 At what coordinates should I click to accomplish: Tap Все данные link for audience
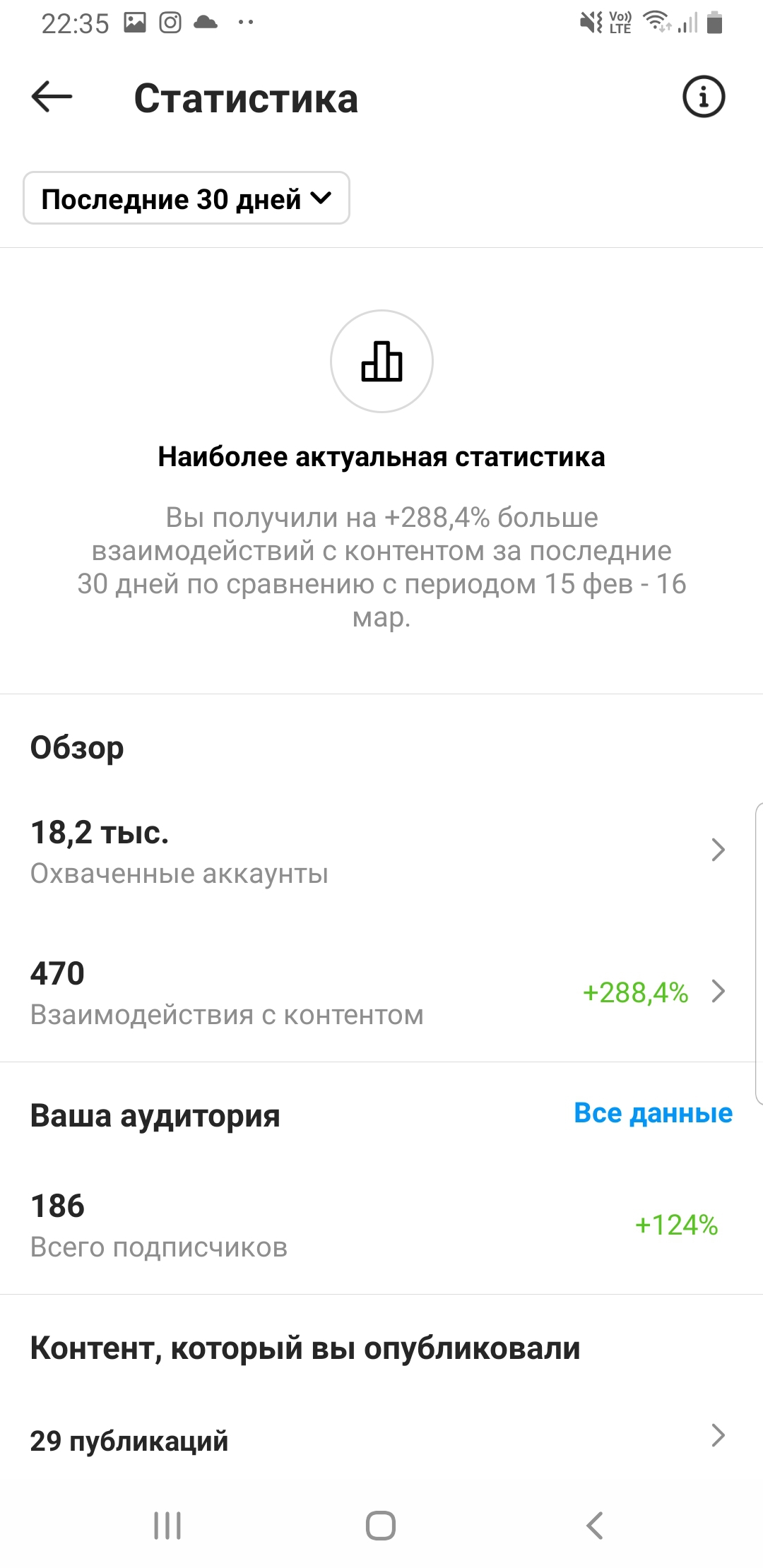653,1113
